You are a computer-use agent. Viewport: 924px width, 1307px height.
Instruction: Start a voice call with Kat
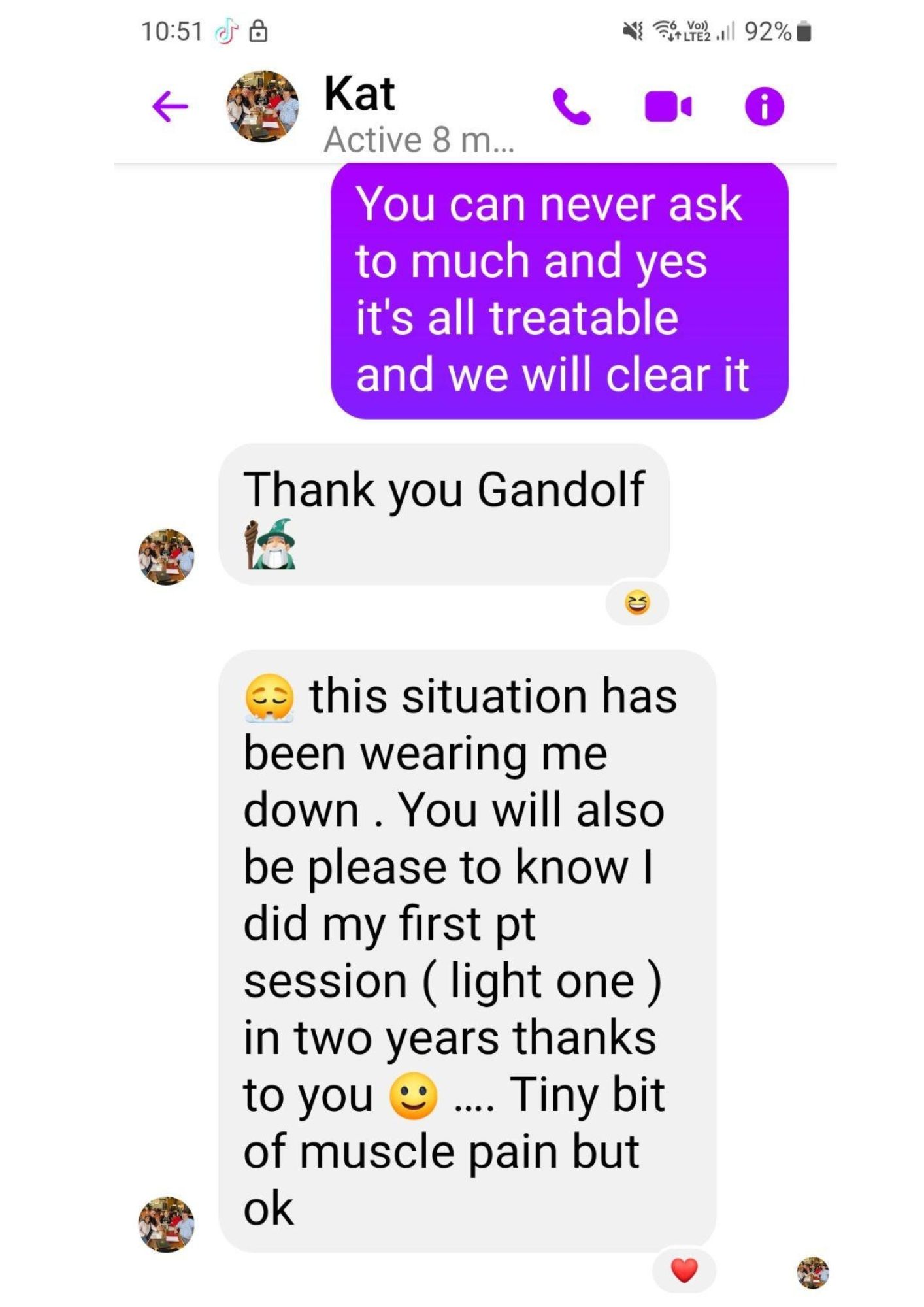point(571,107)
